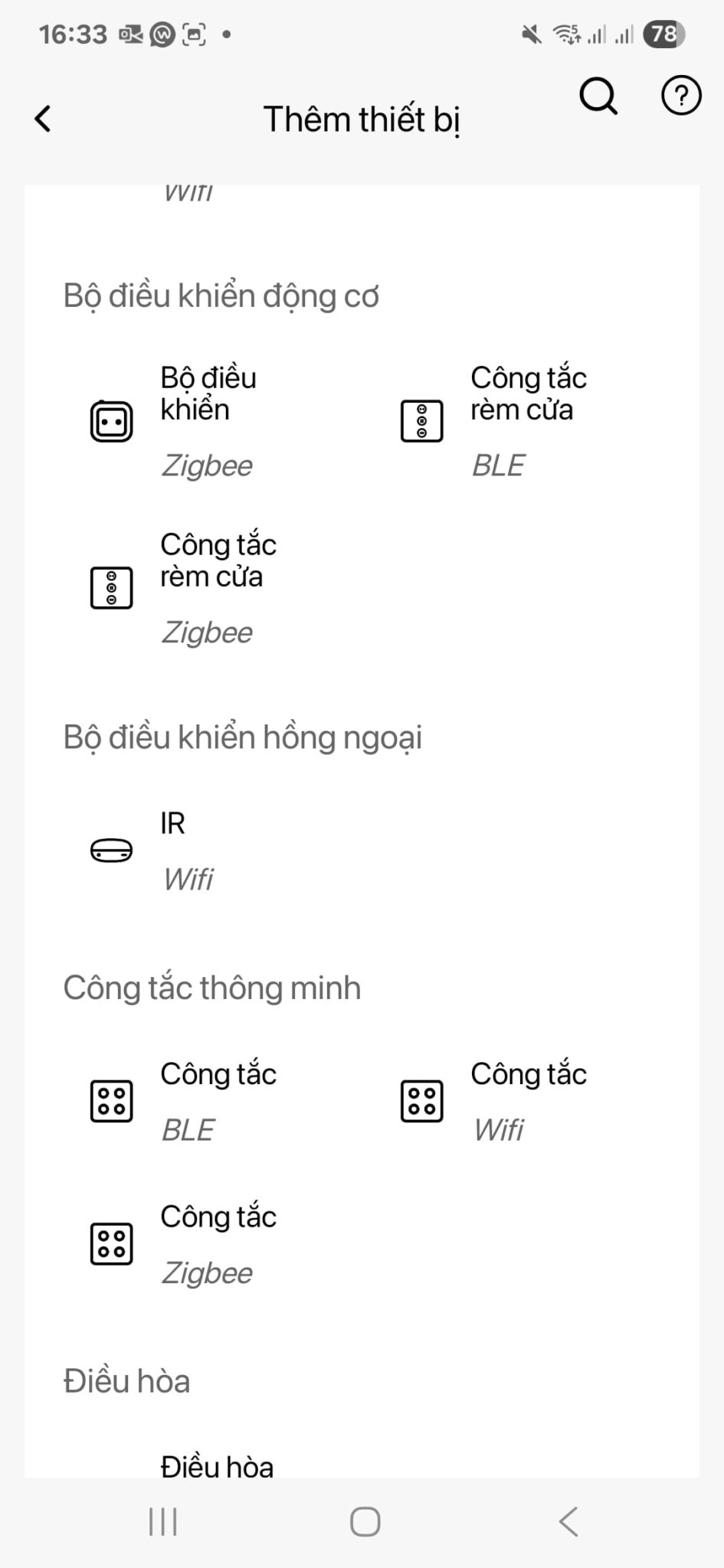This screenshot has height=1568, width=724.
Task: Tap the "Bộ điều khiển động cơ" section header
Action: [x=224, y=295]
